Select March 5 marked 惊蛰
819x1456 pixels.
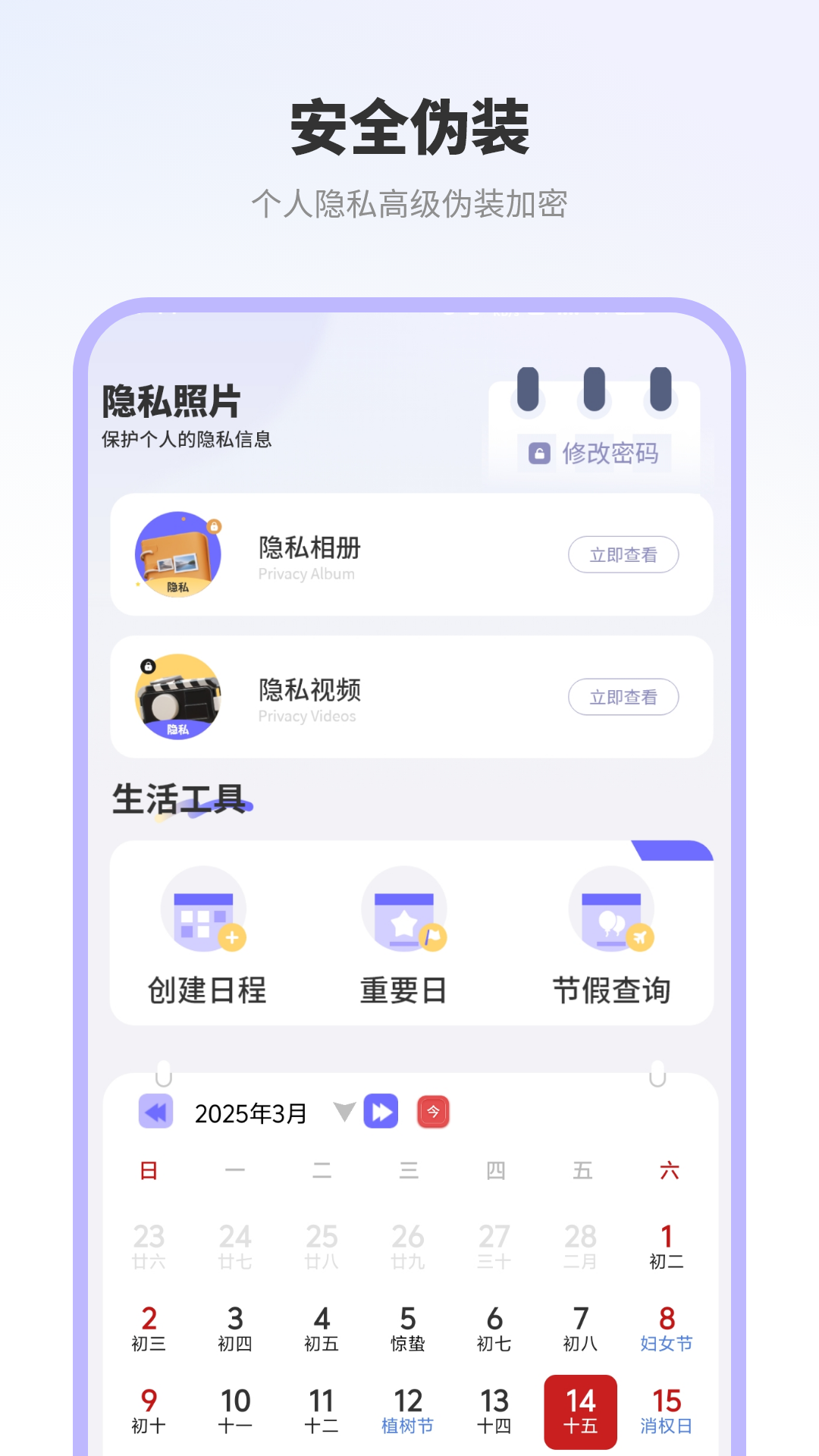click(408, 1327)
